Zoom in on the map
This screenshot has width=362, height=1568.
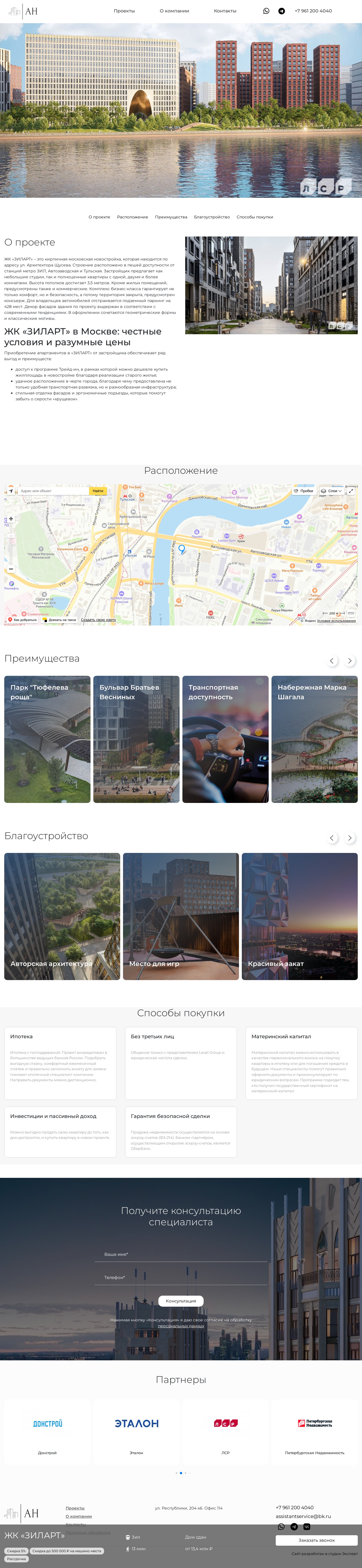(11, 519)
